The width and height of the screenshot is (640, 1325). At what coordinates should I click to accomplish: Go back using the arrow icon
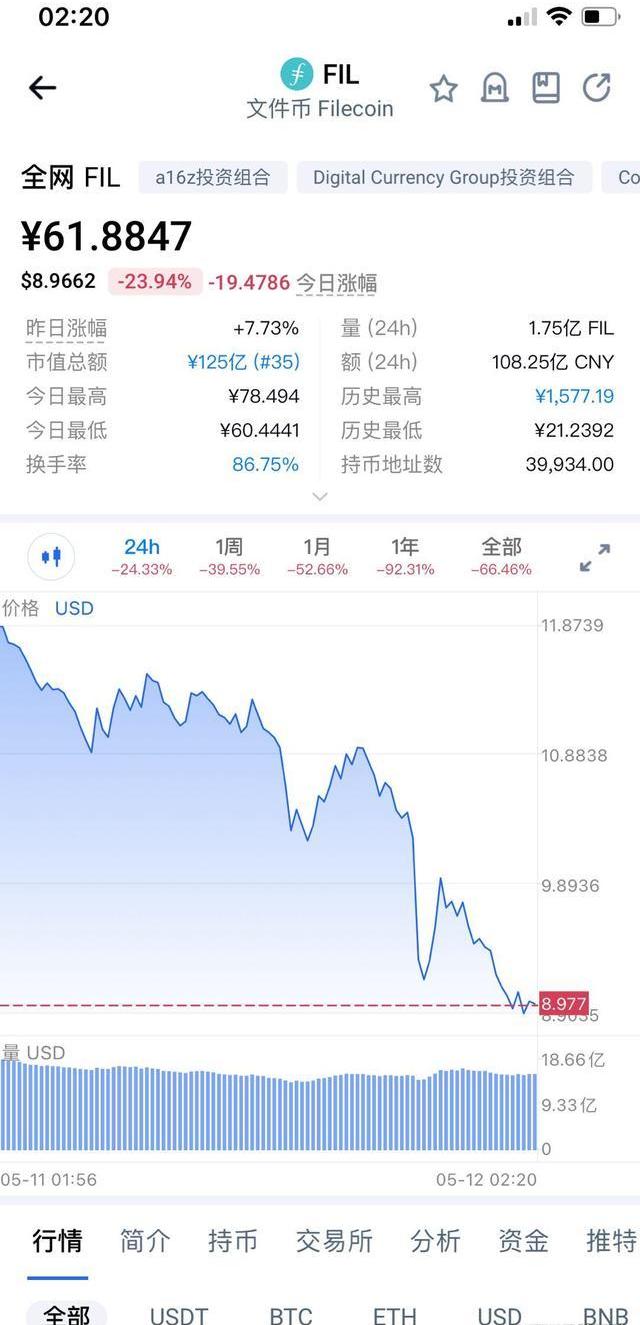(x=42, y=88)
